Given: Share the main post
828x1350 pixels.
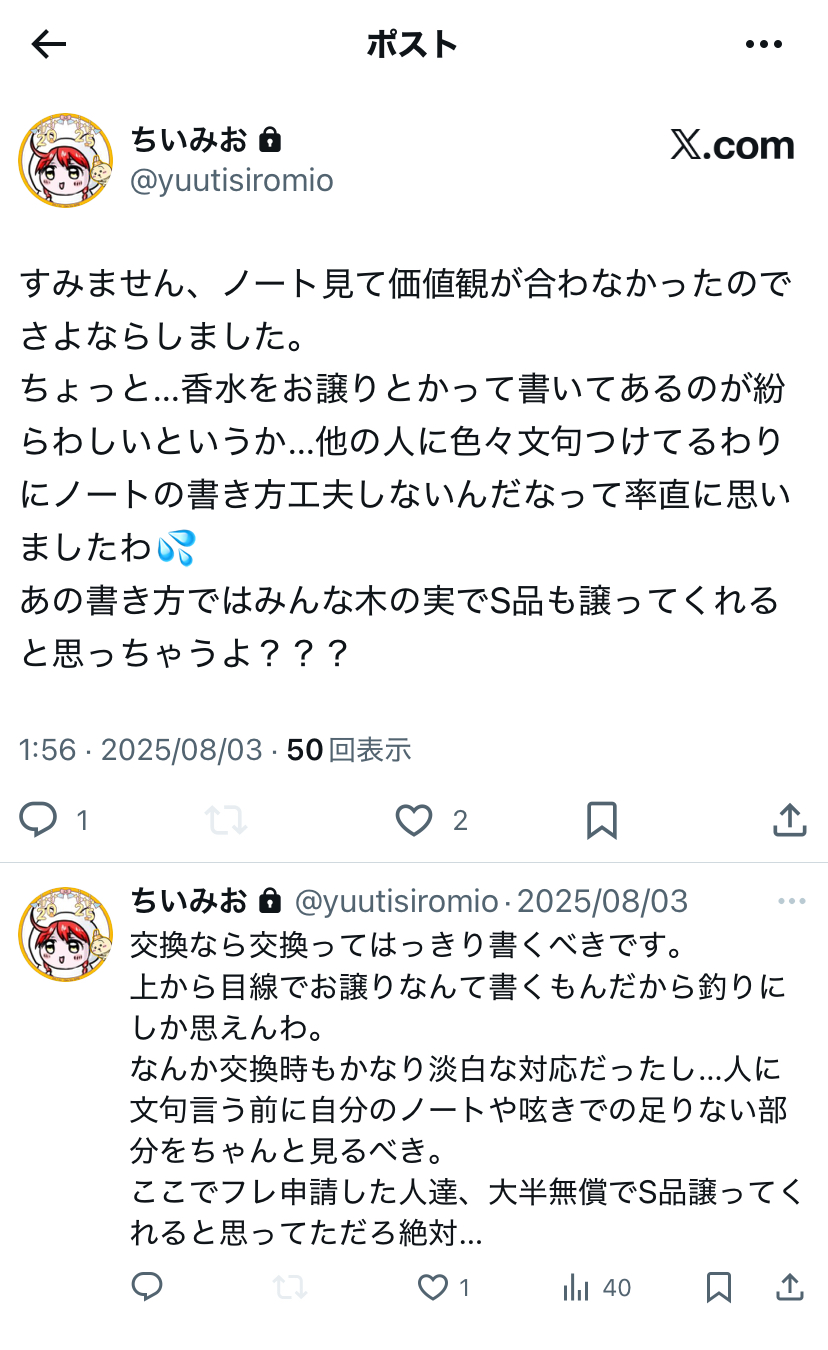Looking at the screenshot, I should 790,820.
